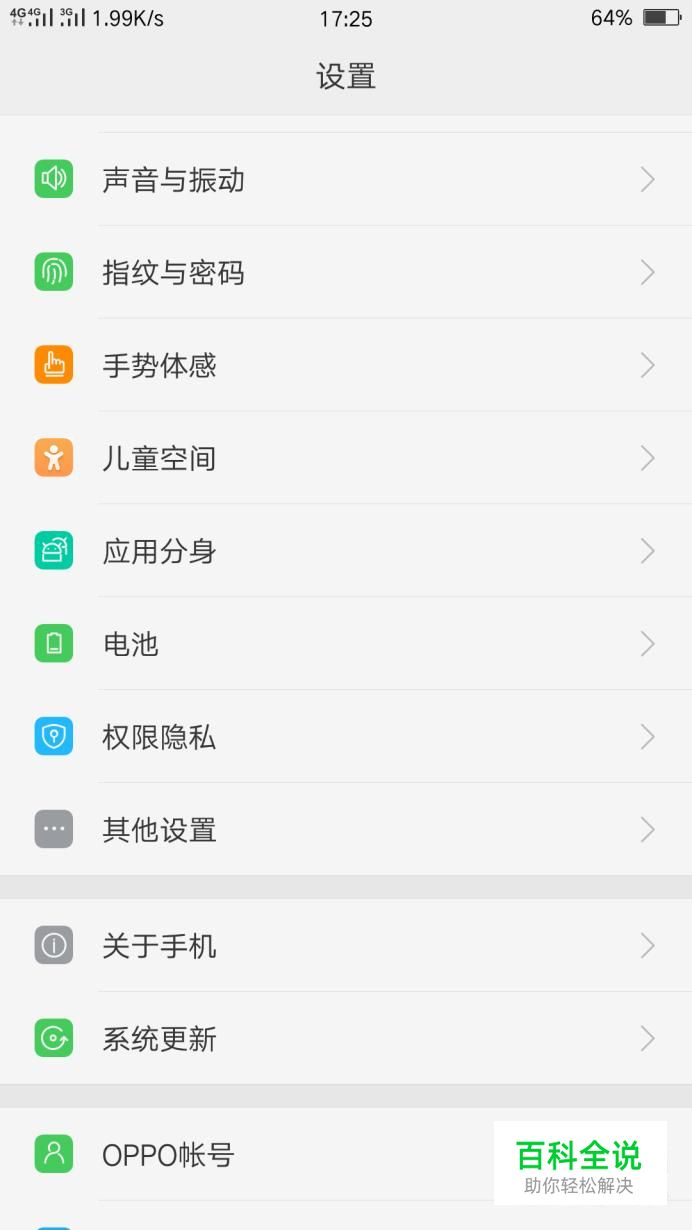Viewport: 692px width, 1230px height.
Task: Open 儿童空间
Action: tap(346, 458)
